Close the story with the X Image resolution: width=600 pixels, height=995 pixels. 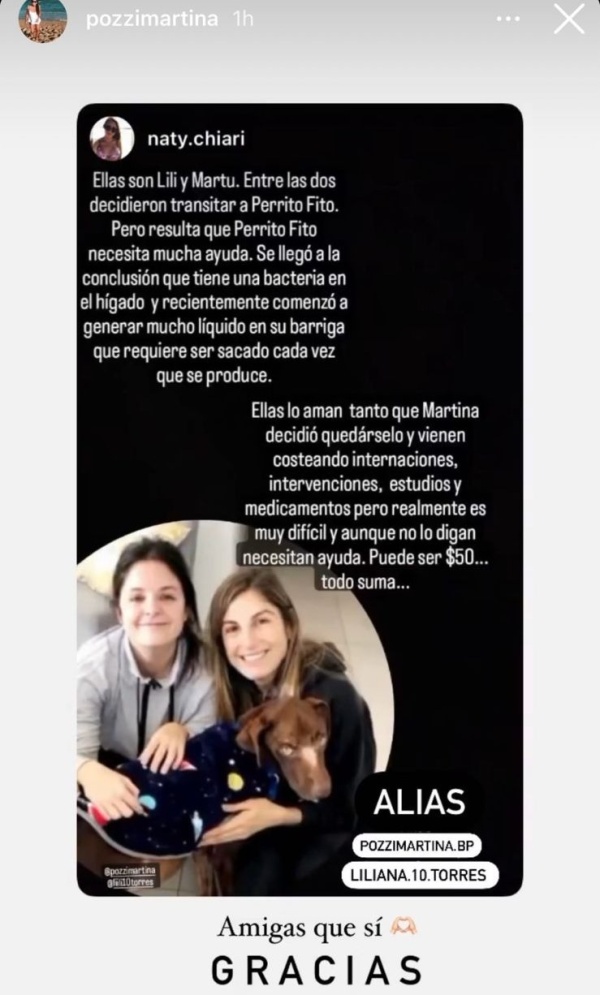(x=569, y=19)
